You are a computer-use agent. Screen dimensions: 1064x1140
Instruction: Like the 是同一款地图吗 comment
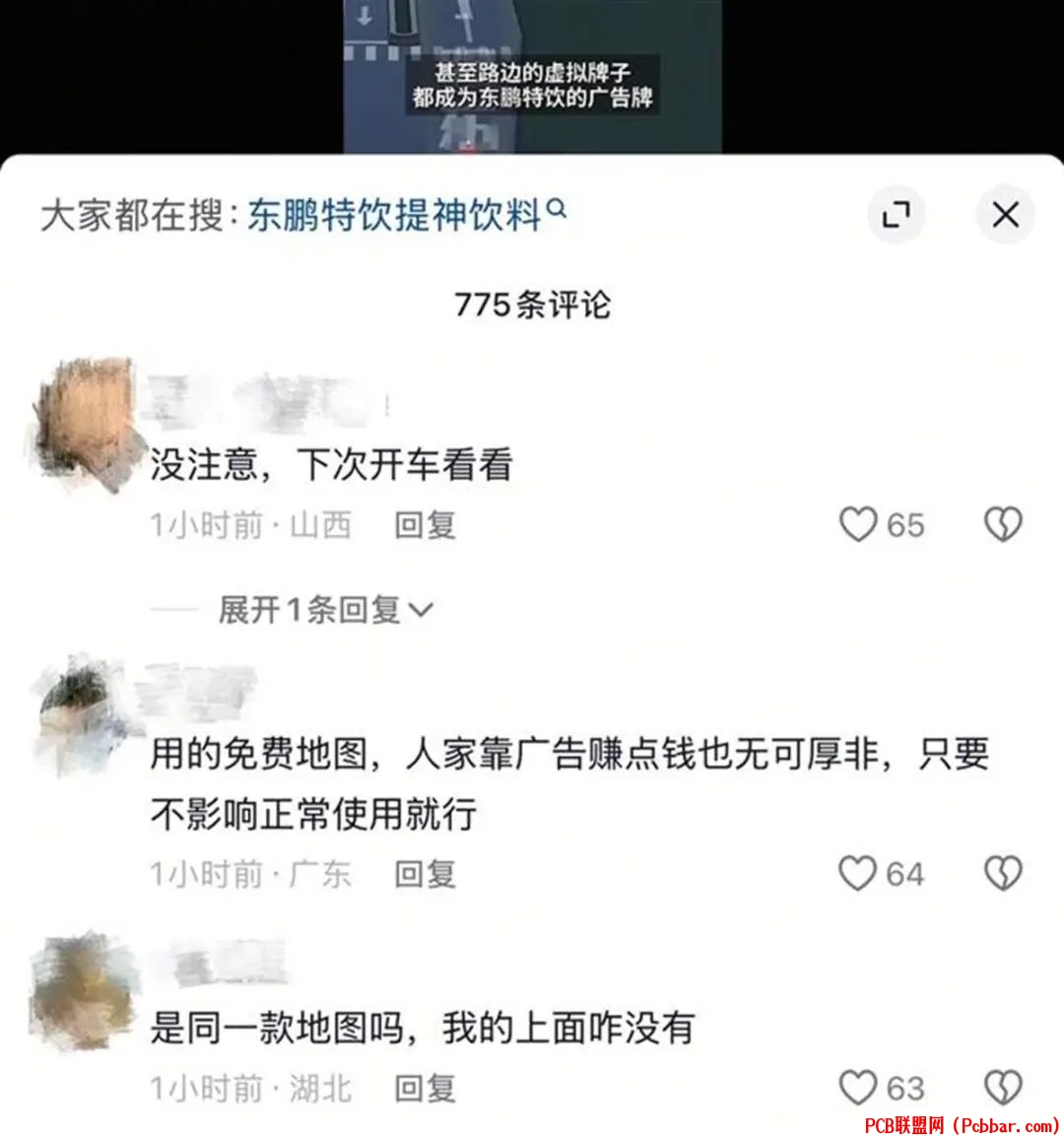[x=858, y=1088]
